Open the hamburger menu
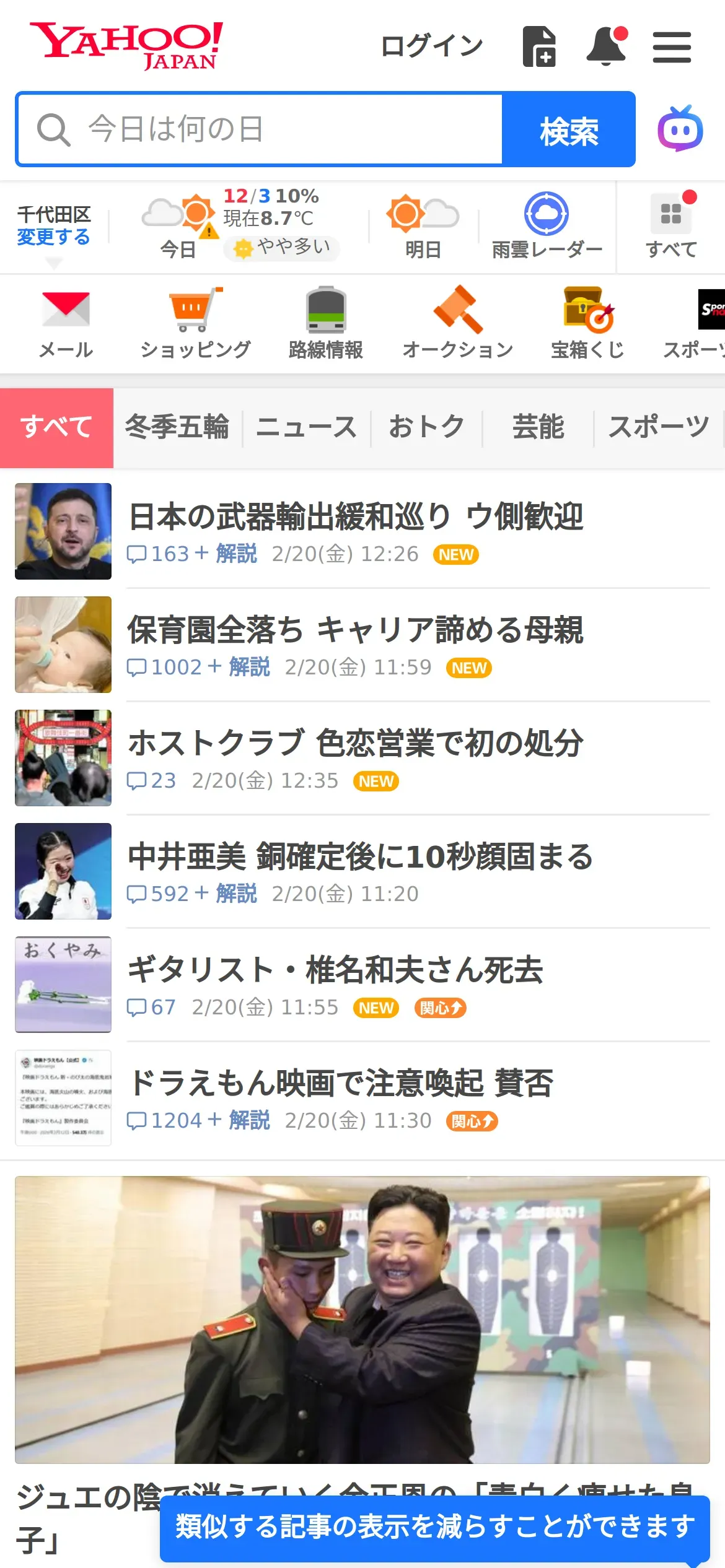The height and width of the screenshot is (1568, 725). [x=672, y=47]
